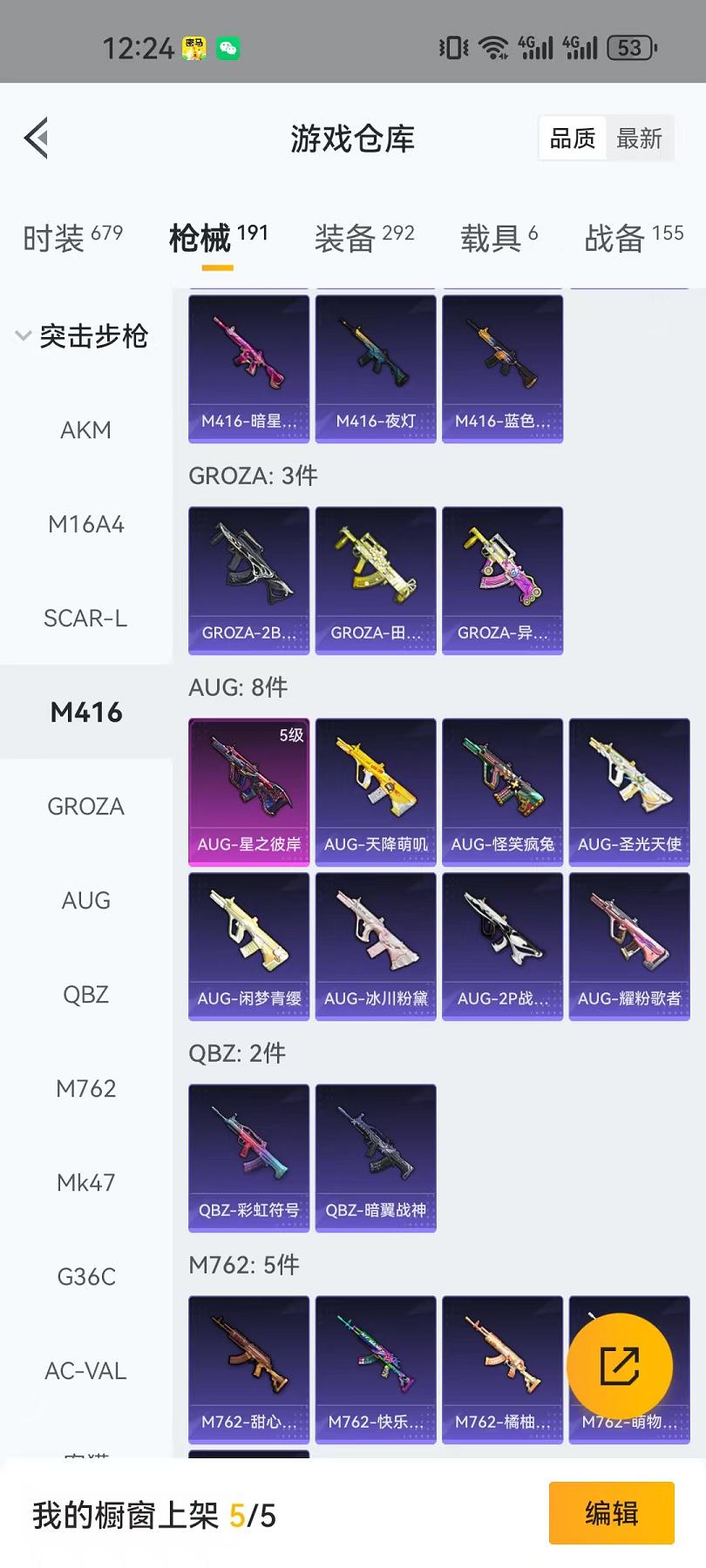Open the AUG-冰川粉黛 skin
The width and height of the screenshot is (706, 1568).
[x=376, y=945]
